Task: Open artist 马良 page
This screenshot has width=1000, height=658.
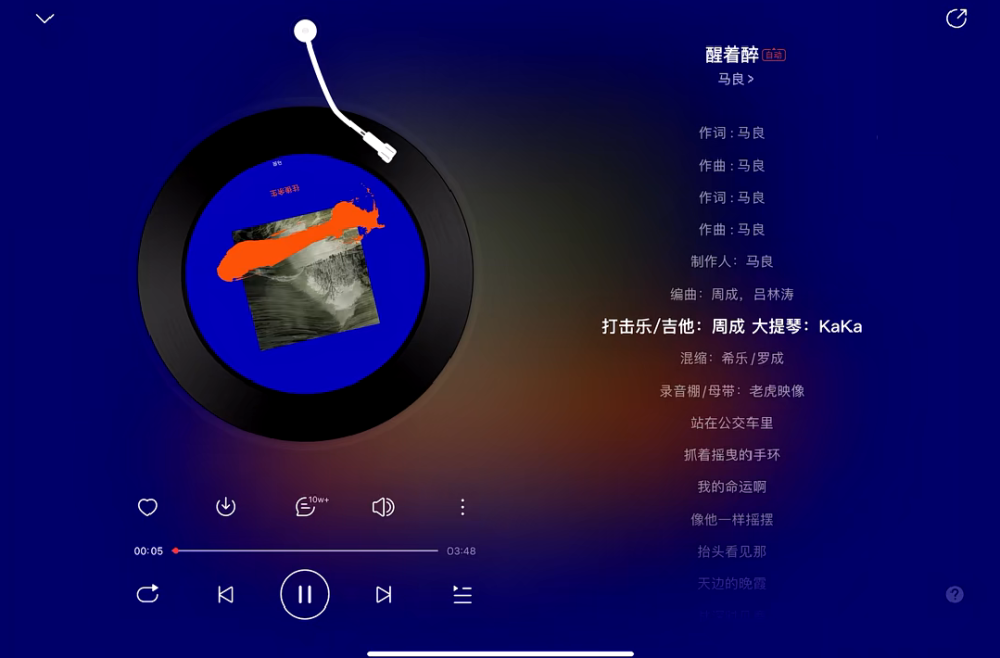Action: (735, 79)
